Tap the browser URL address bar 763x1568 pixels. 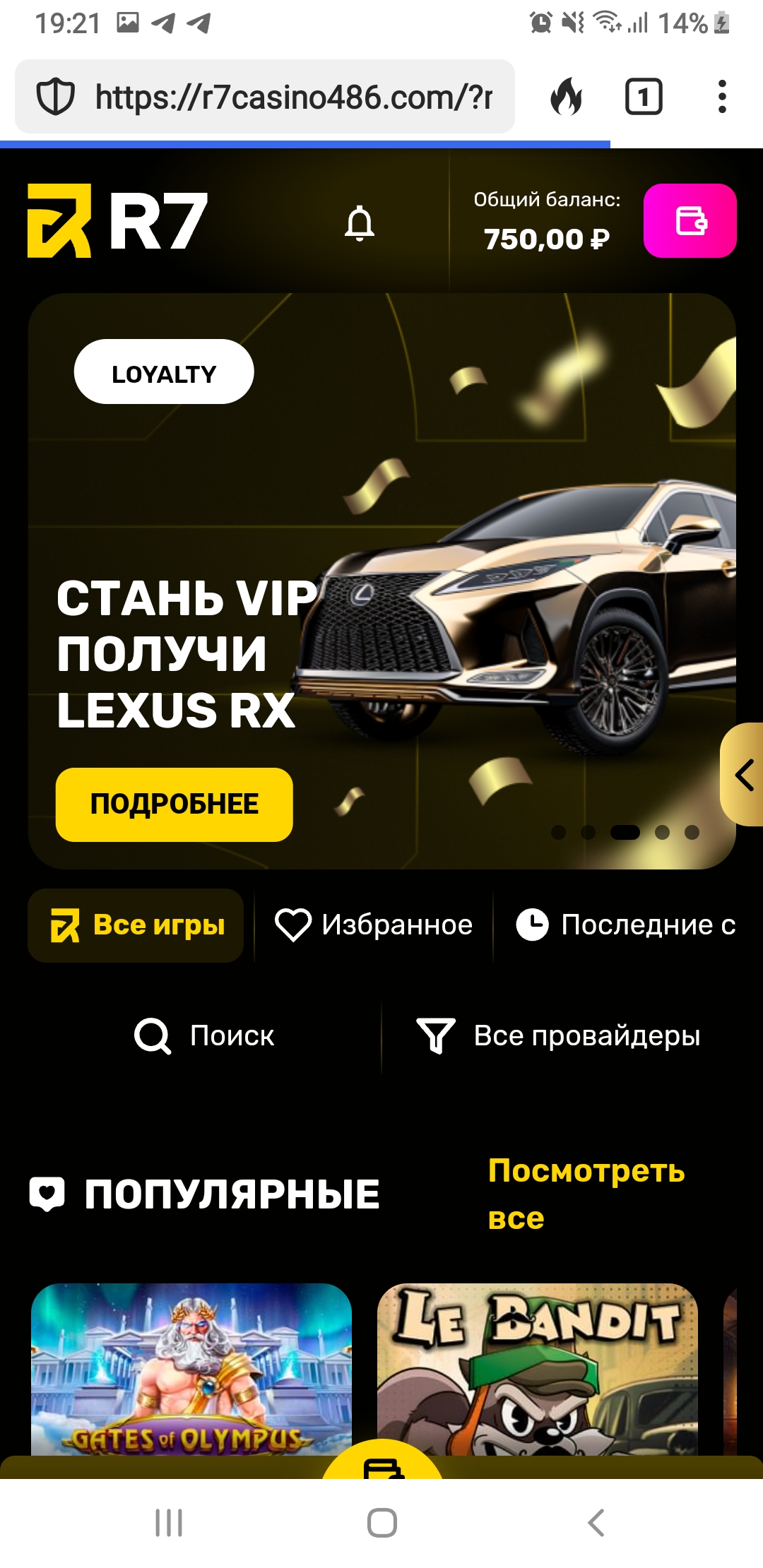pyautogui.click(x=264, y=97)
